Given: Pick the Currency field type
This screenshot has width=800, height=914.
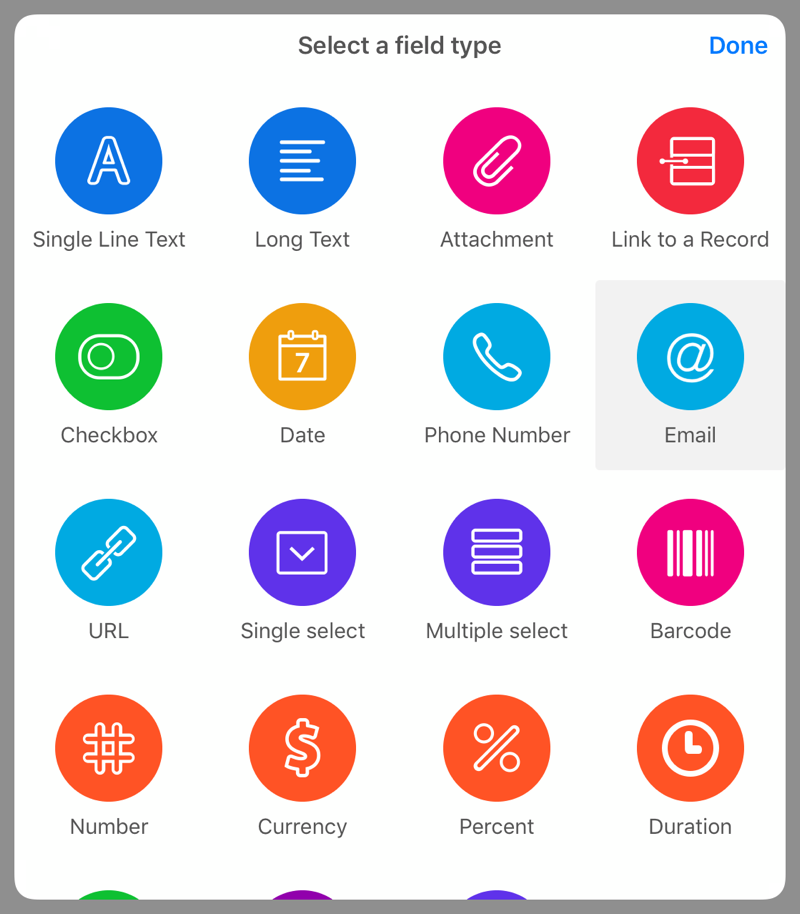Looking at the screenshot, I should pos(302,749).
